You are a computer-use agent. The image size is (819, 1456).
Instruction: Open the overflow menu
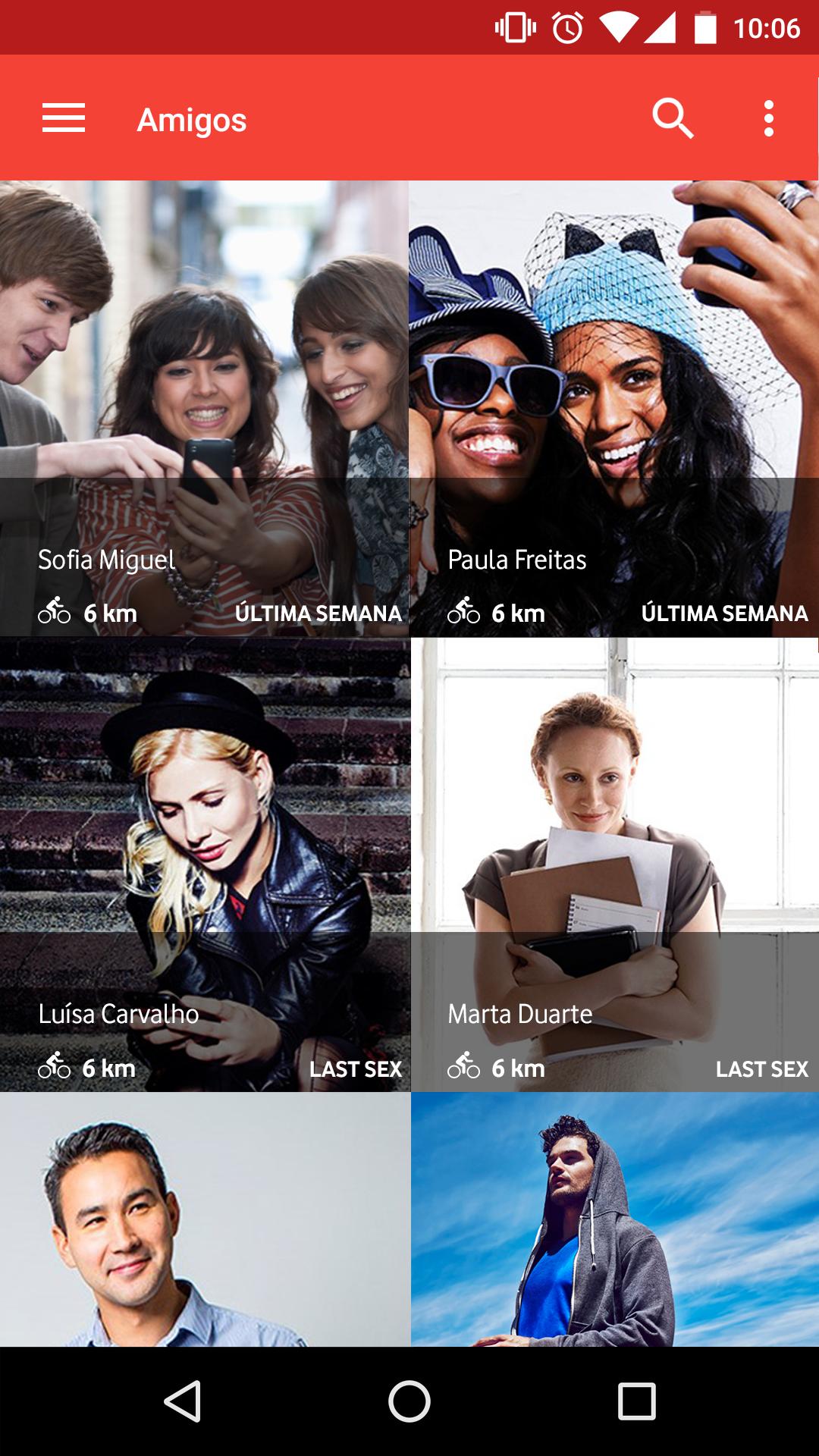pos(768,118)
